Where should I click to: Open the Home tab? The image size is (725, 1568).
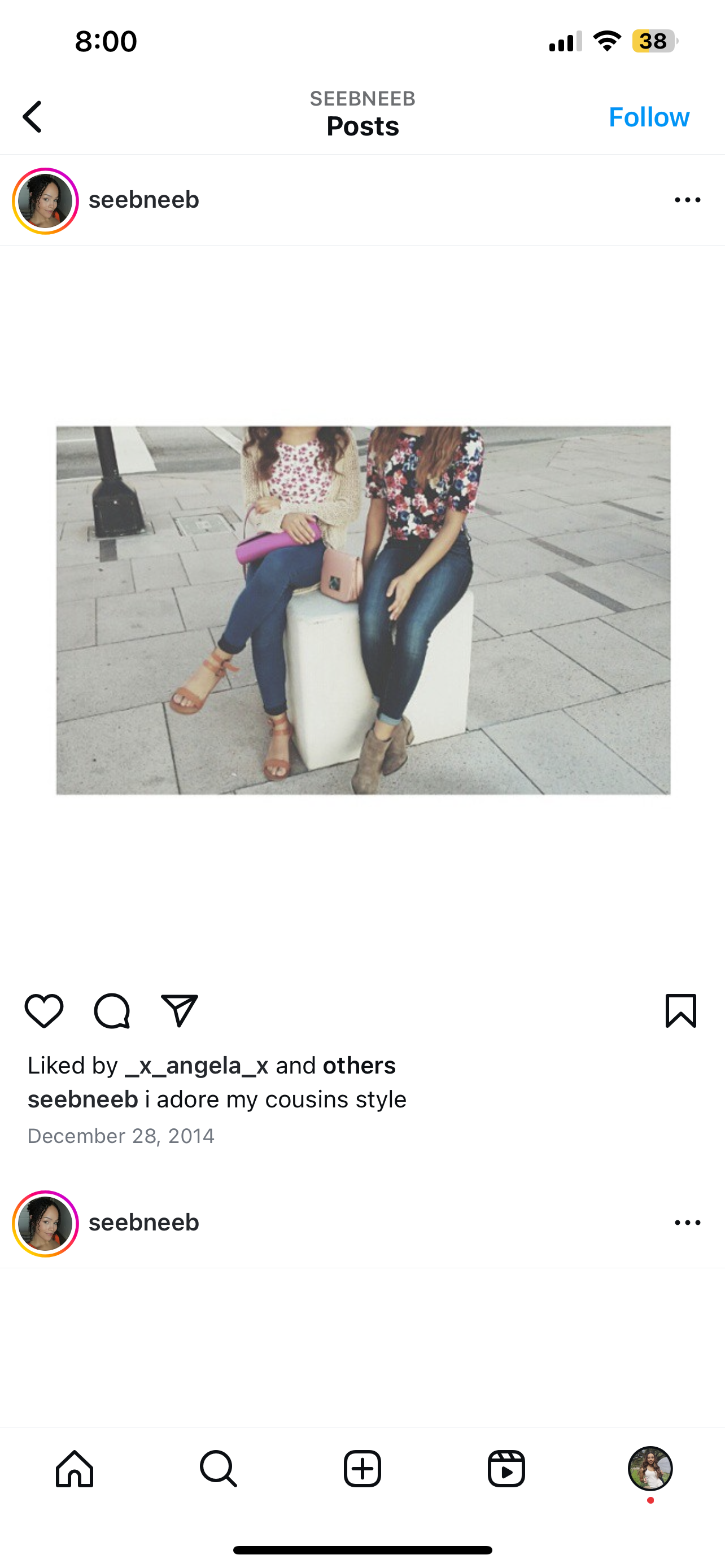coord(75,1469)
